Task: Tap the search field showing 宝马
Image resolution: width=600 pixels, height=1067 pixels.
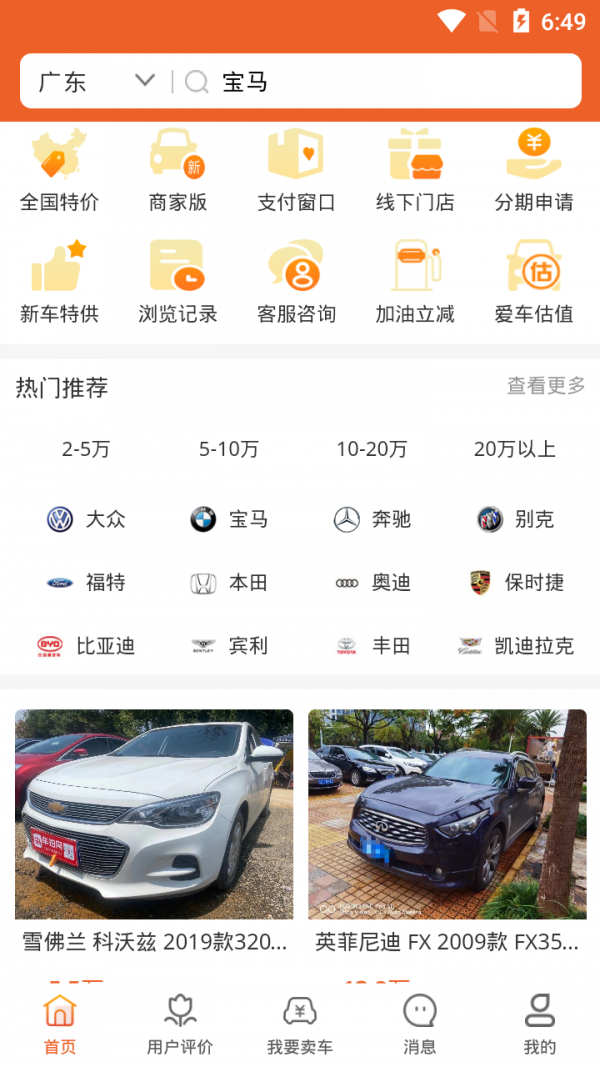Action: point(380,81)
